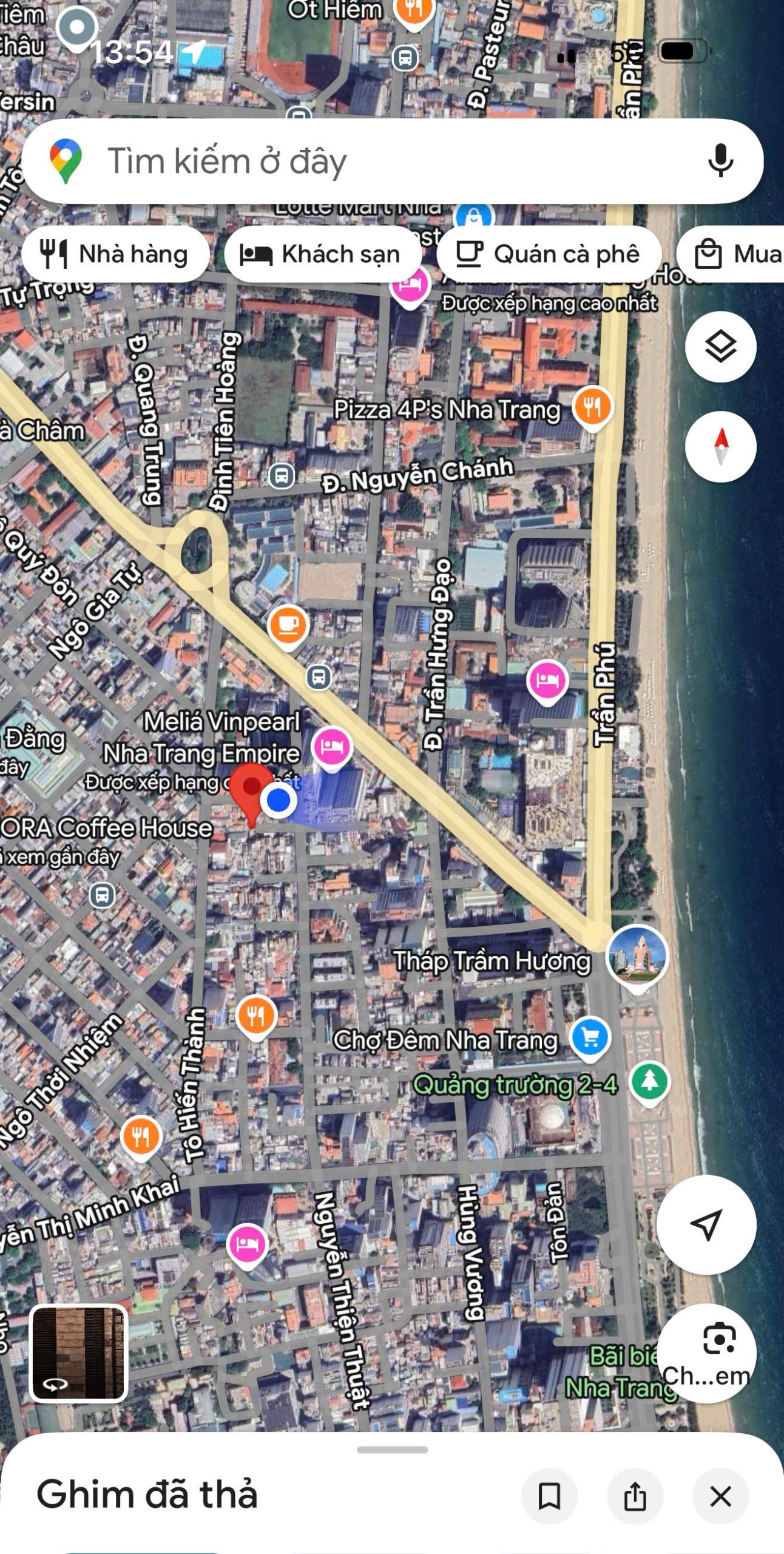Image resolution: width=784 pixels, height=1554 pixels.
Task: Close the "Ghim đã thả" panel
Action: [720, 1496]
